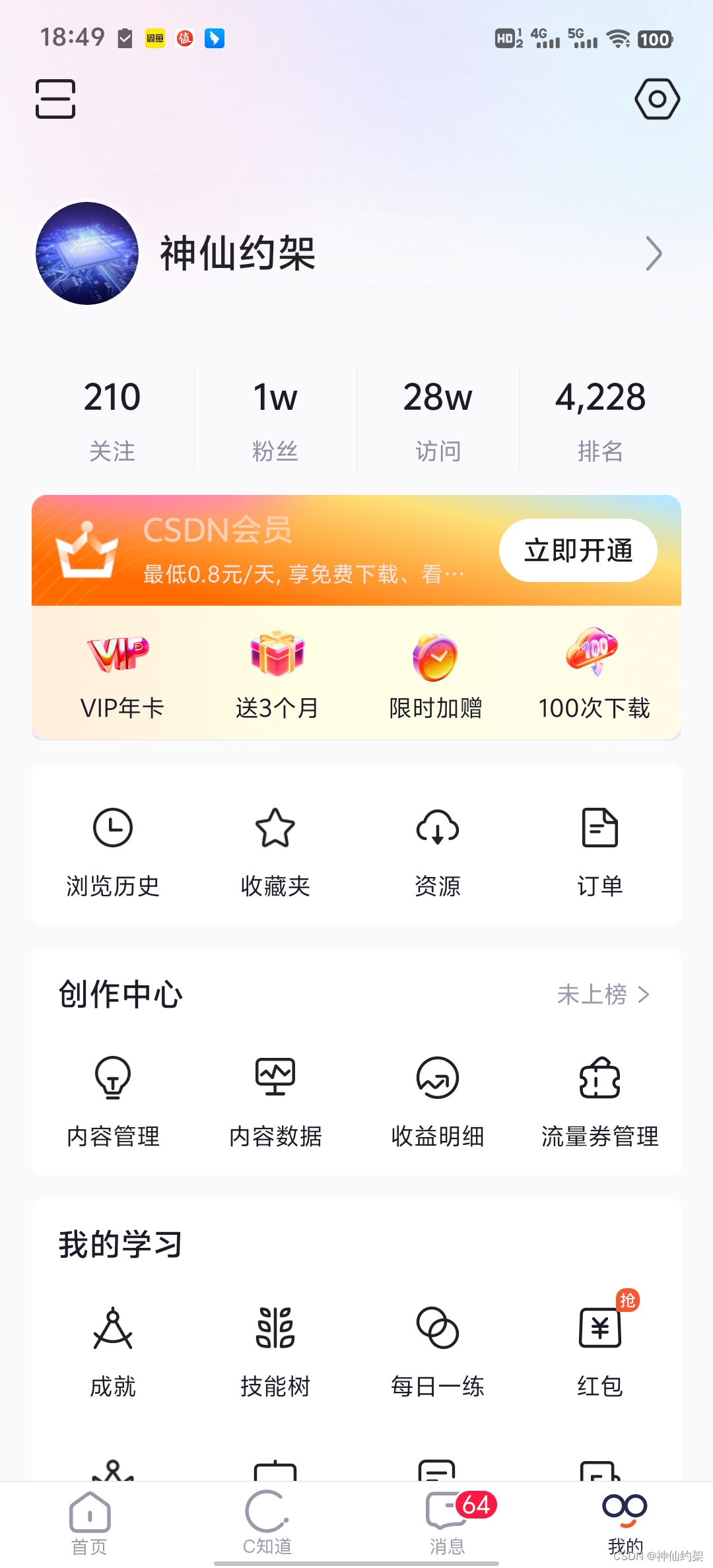This screenshot has width=713, height=1568.
Task: Open the scan icon at top left
Action: tap(55, 99)
